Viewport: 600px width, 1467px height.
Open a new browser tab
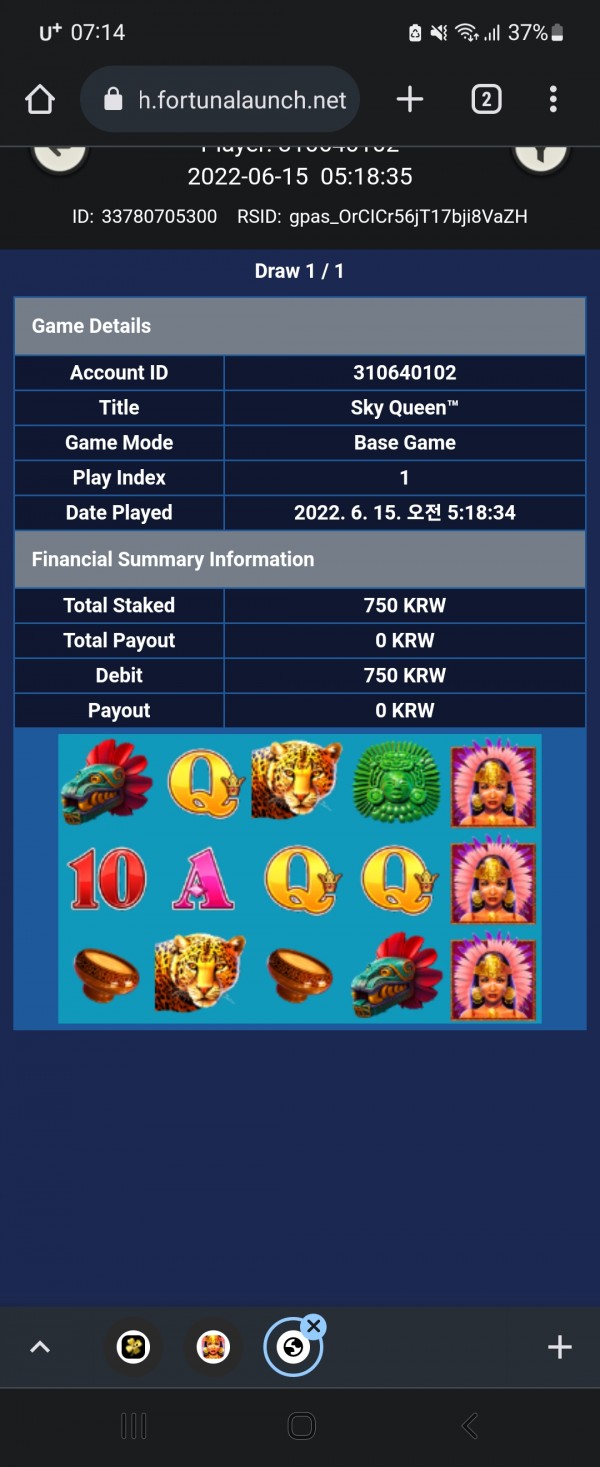coord(410,99)
